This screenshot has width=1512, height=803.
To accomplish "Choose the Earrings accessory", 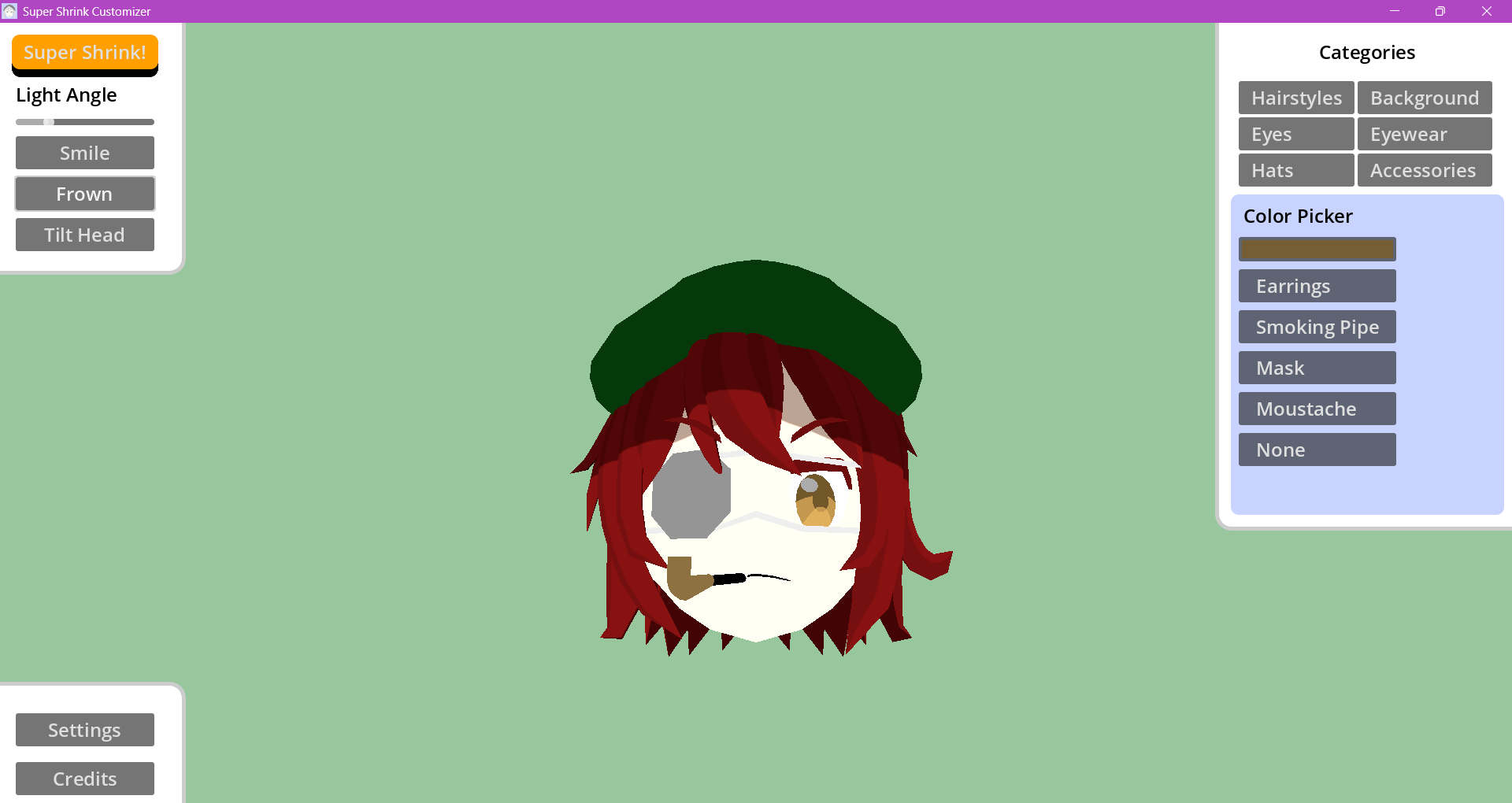I will click(1317, 286).
